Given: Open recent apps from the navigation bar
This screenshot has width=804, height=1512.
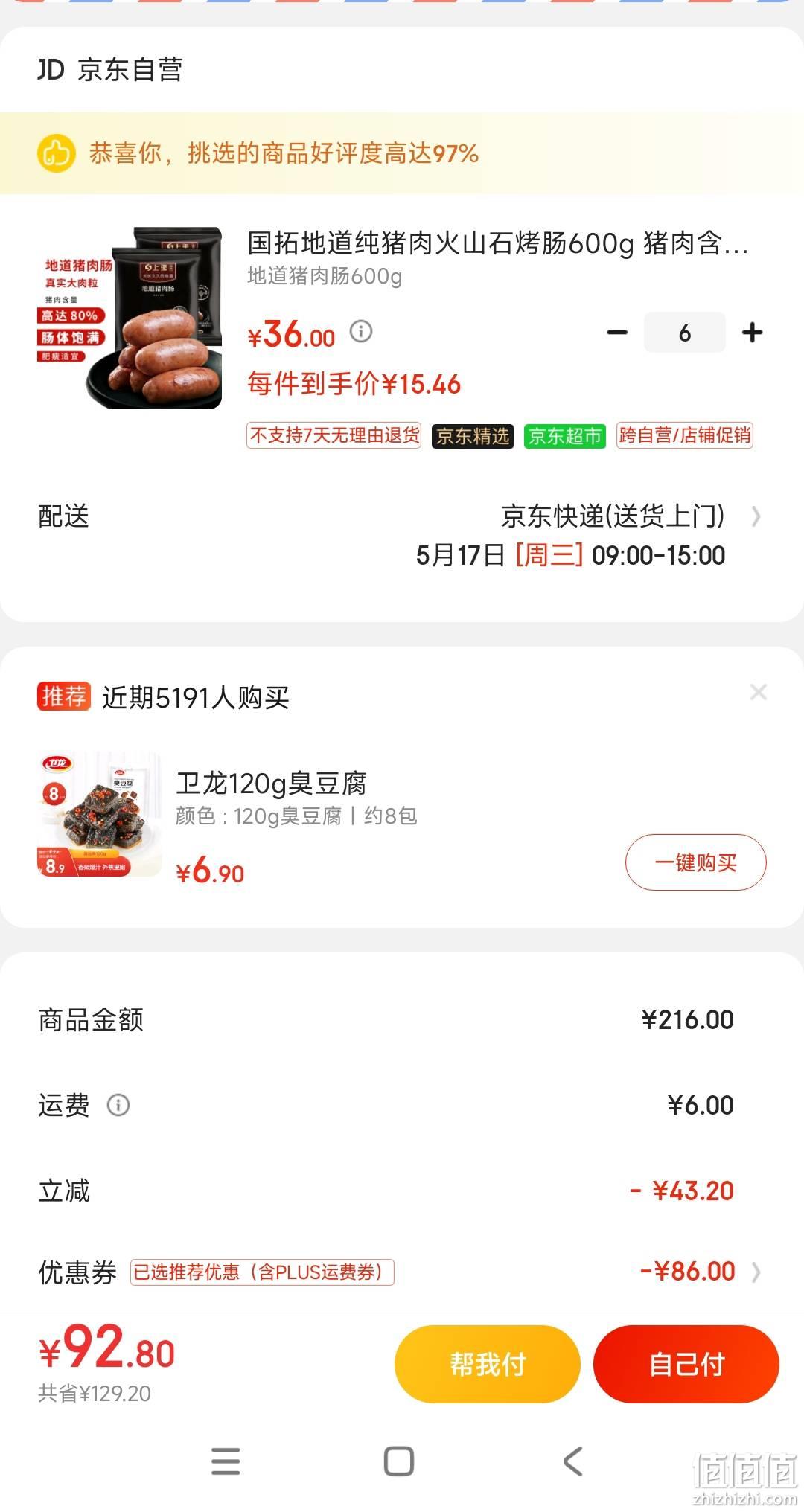Looking at the screenshot, I should 226,1461.
